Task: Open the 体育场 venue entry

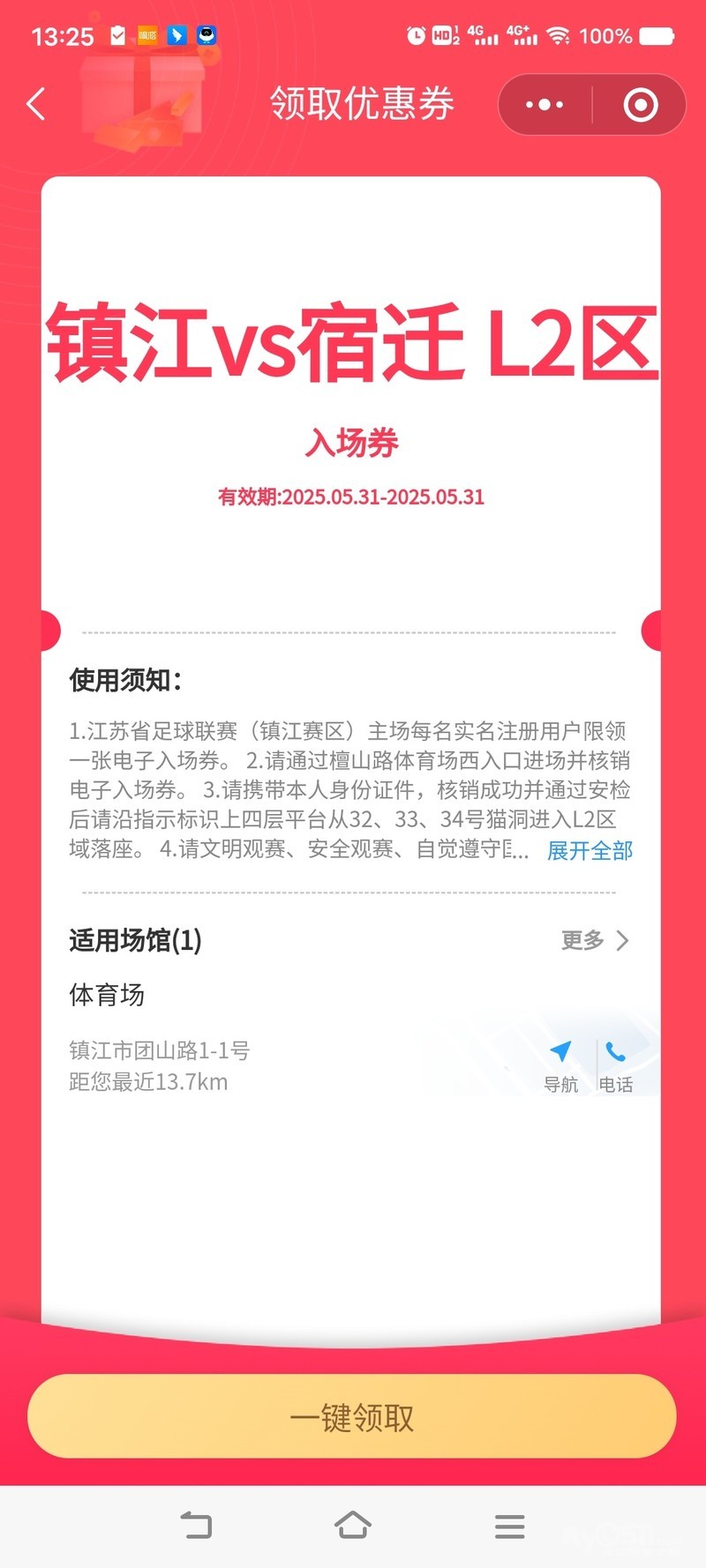Action: coord(108,995)
